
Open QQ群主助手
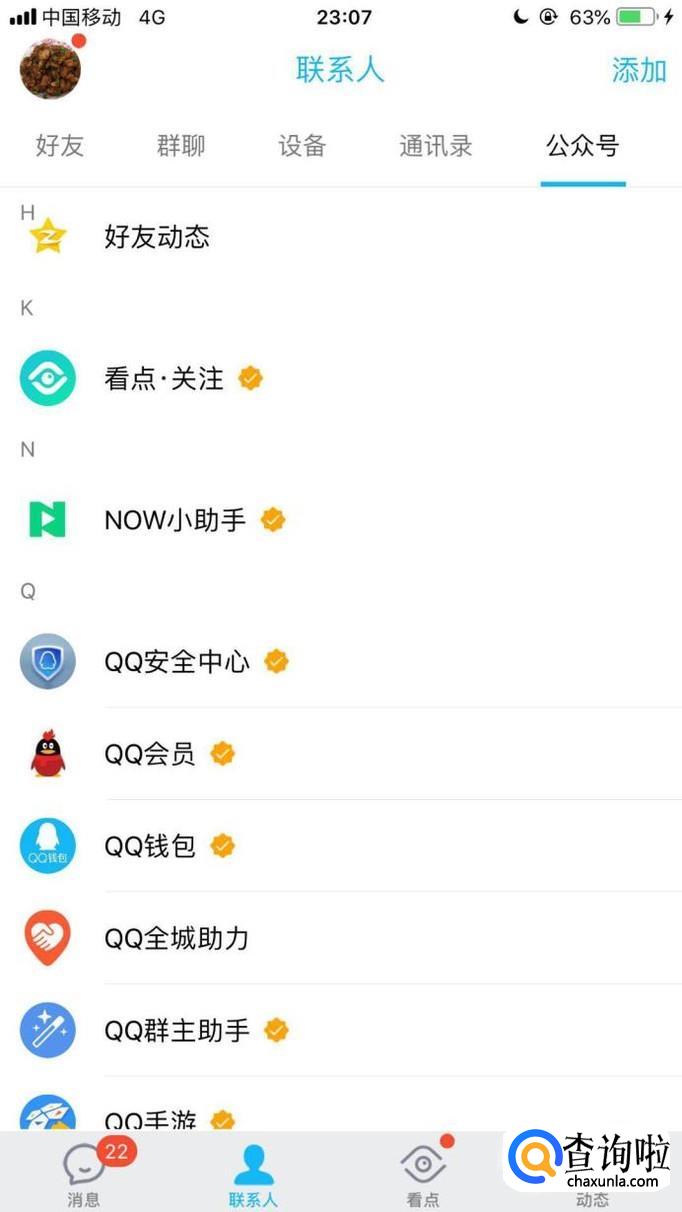pyautogui.click(x=177, y=1030)
